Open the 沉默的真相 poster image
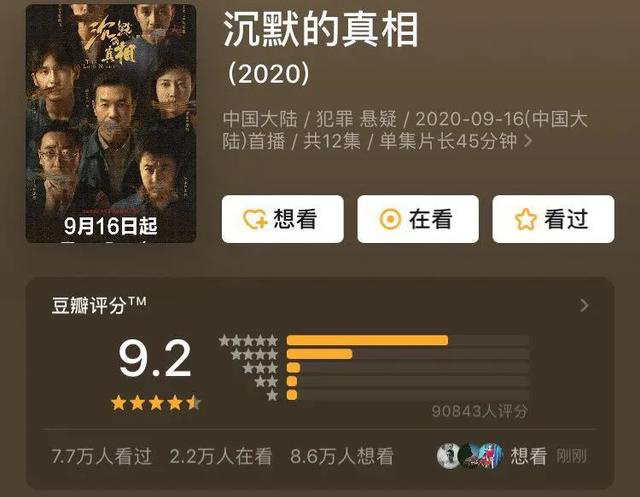The image size is (640, 497). click(111, 124)
